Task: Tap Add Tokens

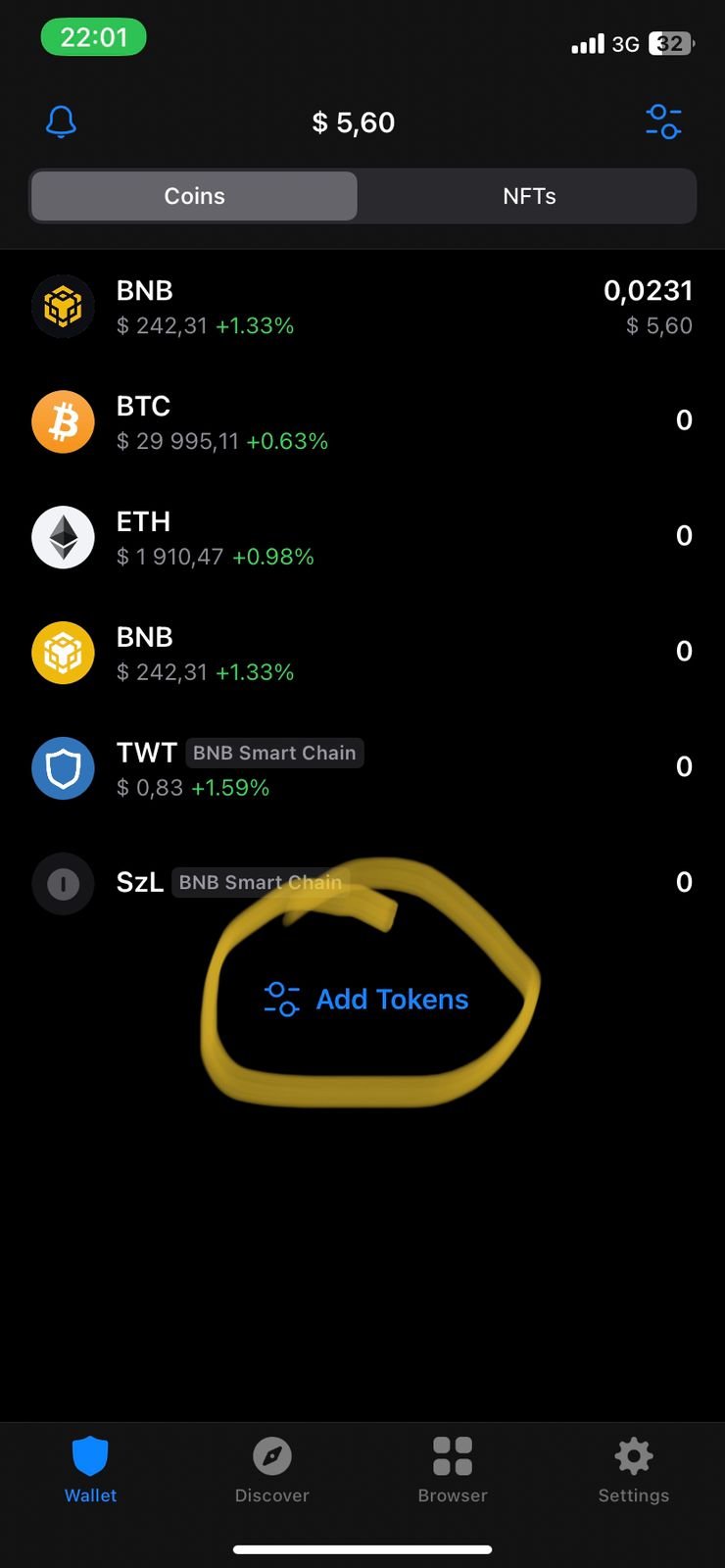Action: tap(366, 1000)
